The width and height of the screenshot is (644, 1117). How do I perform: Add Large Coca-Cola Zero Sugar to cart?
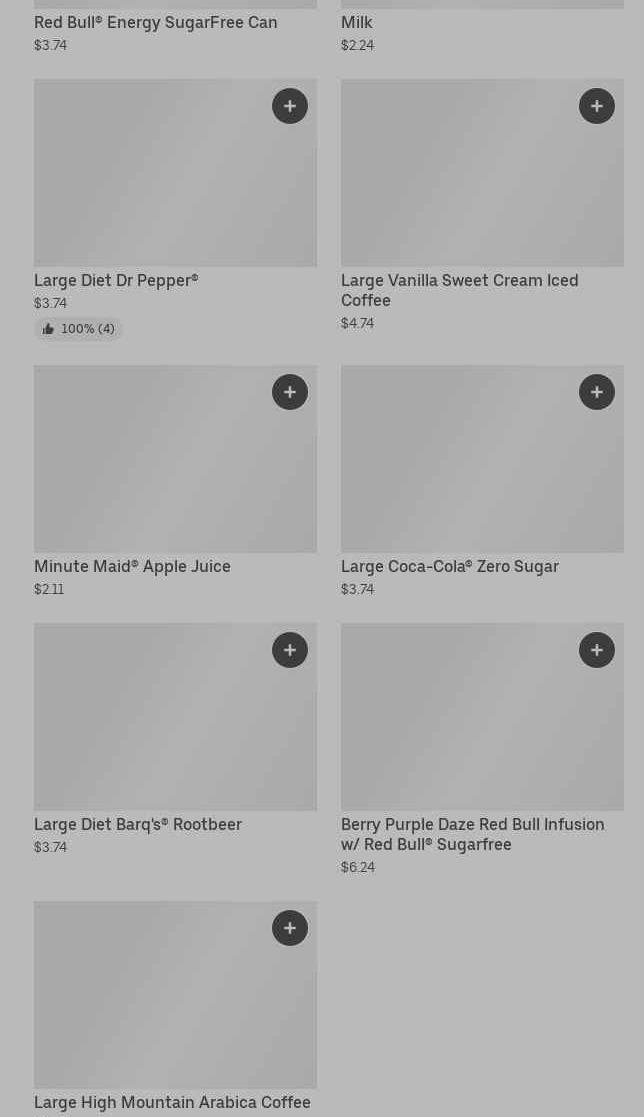597,392
